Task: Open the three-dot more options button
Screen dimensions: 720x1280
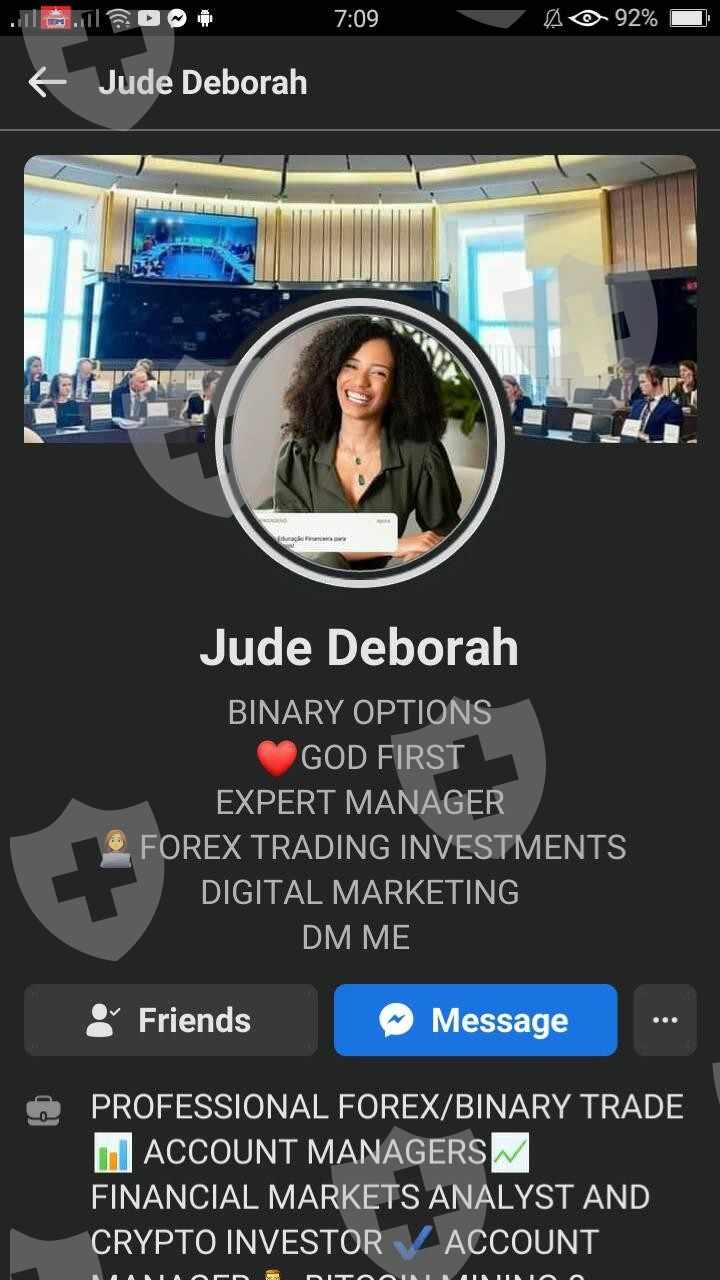Action: 665,1020
